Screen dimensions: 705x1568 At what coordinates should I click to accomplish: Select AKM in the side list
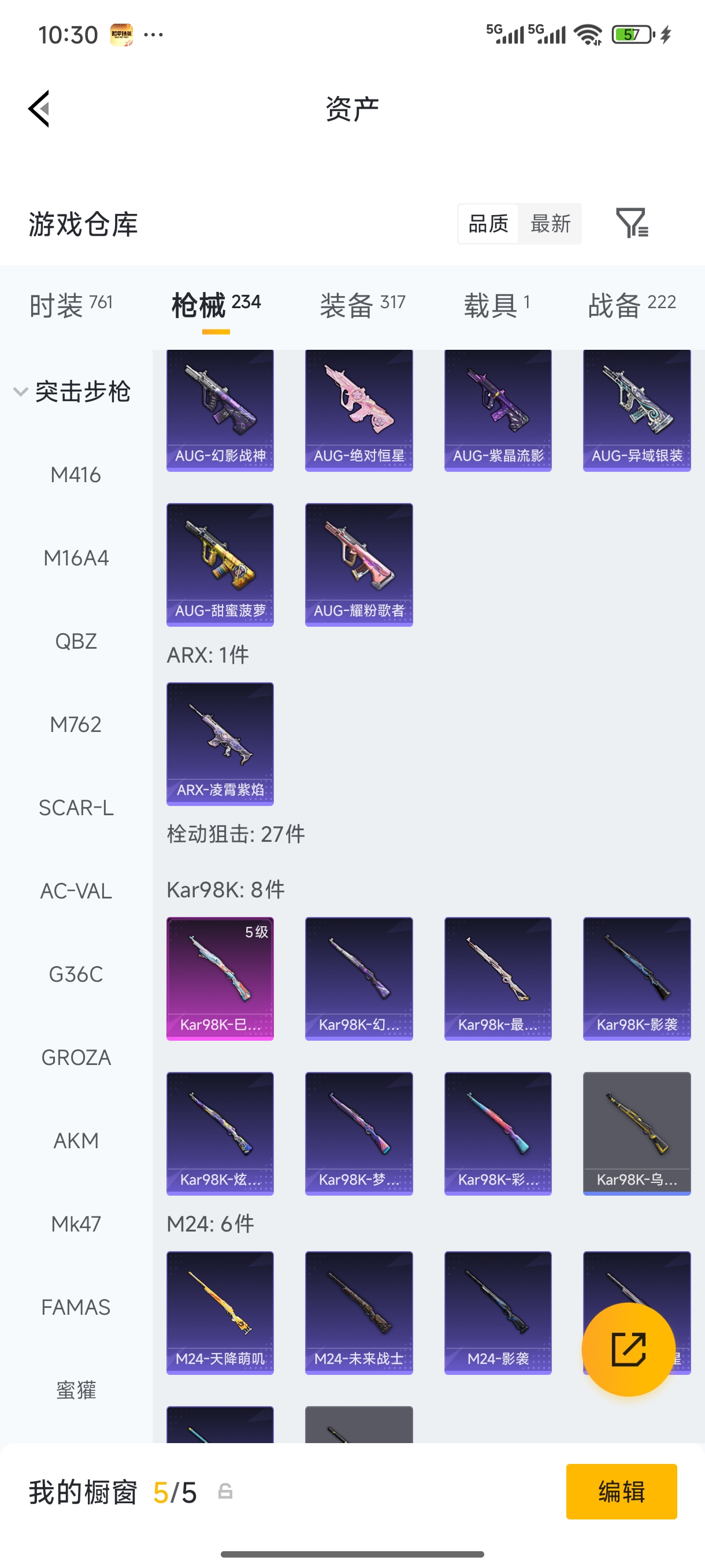[x=76, y=1141]
